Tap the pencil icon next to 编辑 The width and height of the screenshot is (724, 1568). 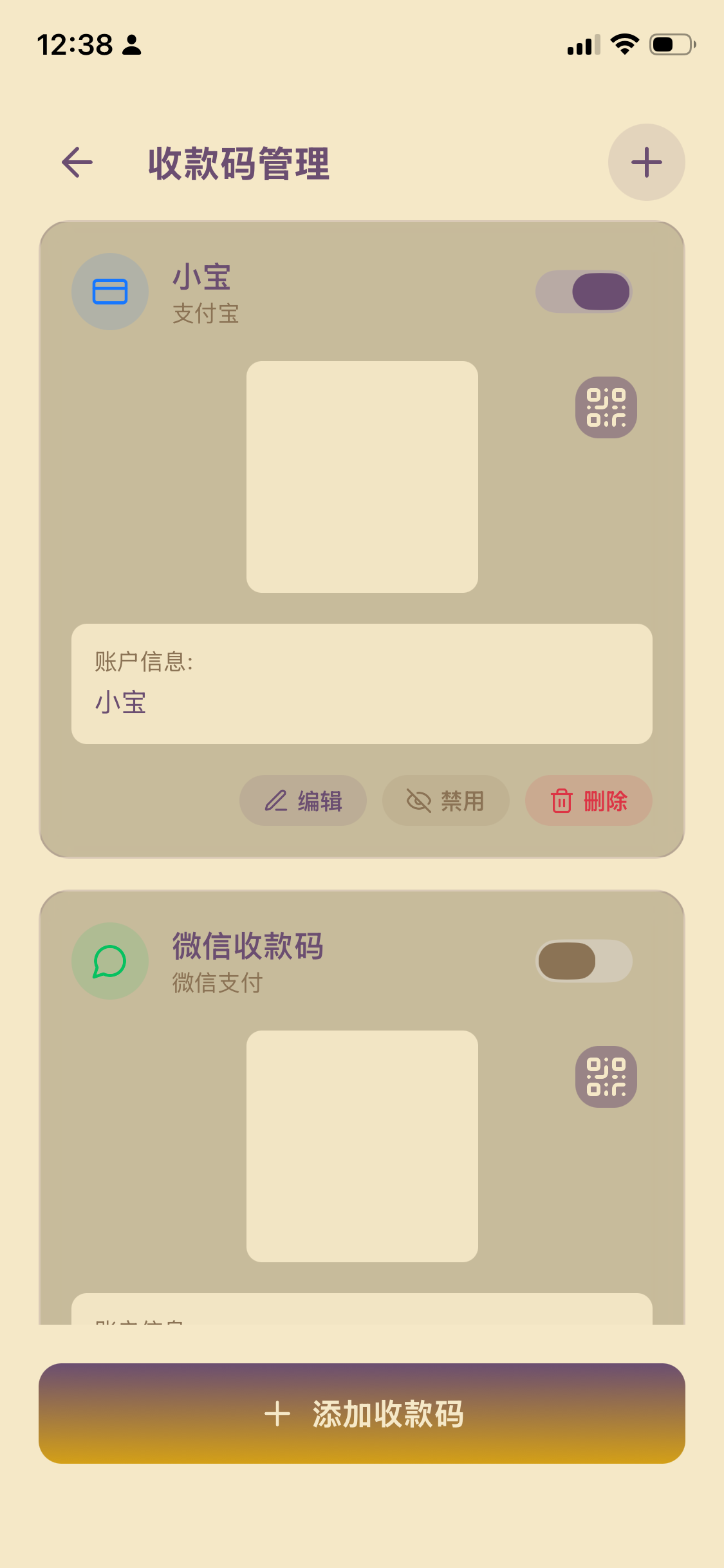(275, 800)
